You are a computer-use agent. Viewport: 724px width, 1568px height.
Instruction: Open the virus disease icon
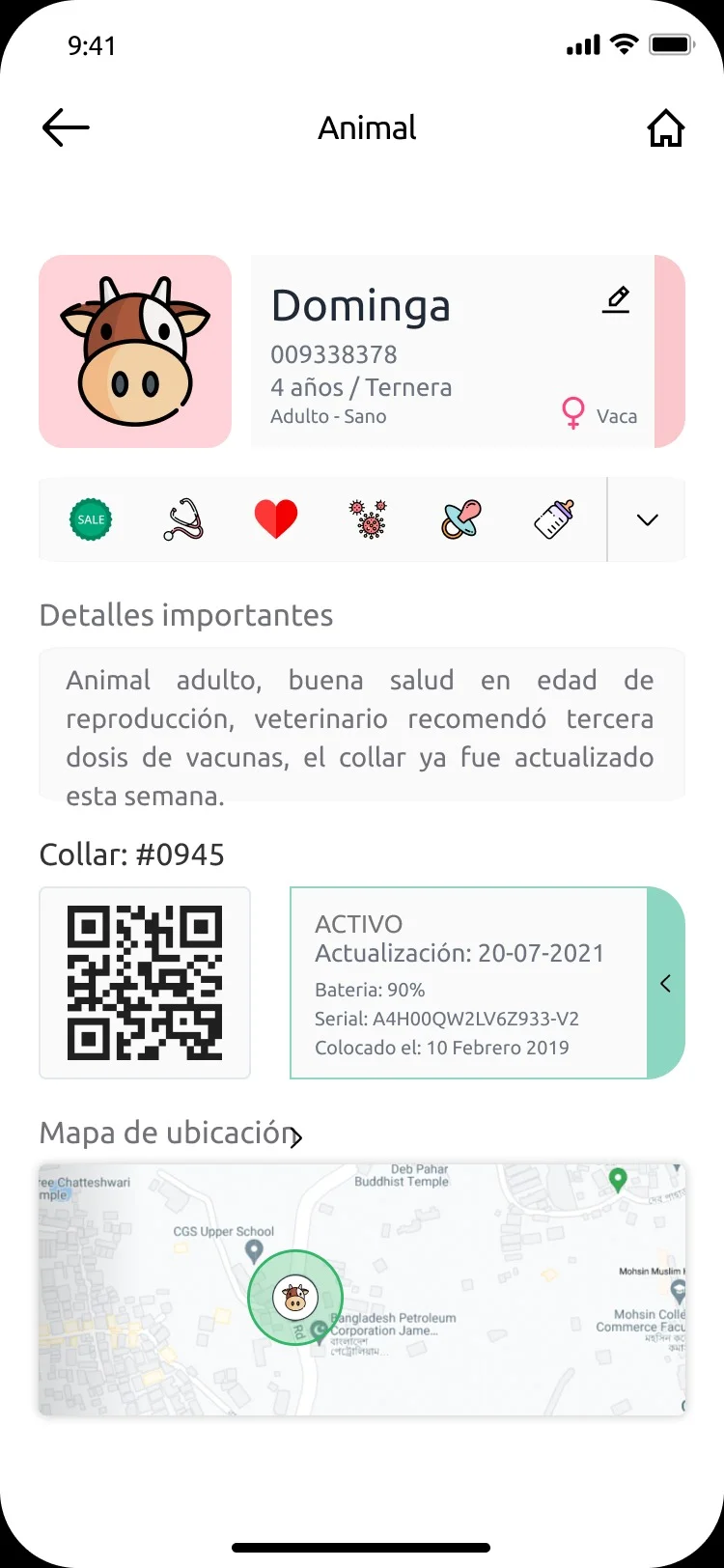(369, 519)
